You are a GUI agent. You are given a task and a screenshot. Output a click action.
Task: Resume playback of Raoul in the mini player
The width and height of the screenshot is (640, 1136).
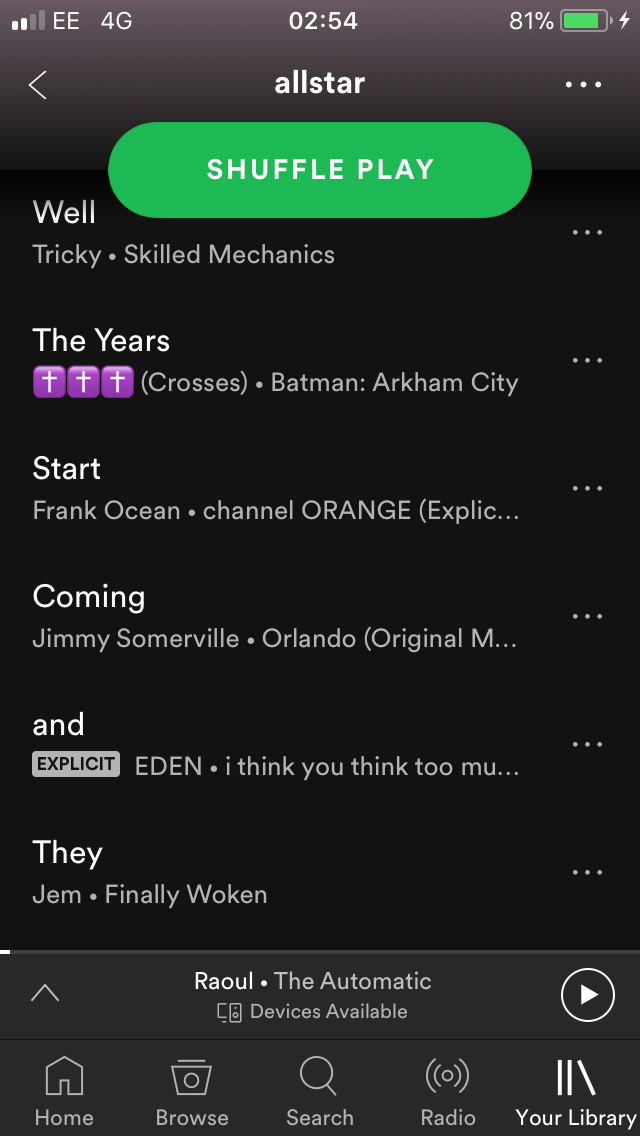tap(587, 994)
